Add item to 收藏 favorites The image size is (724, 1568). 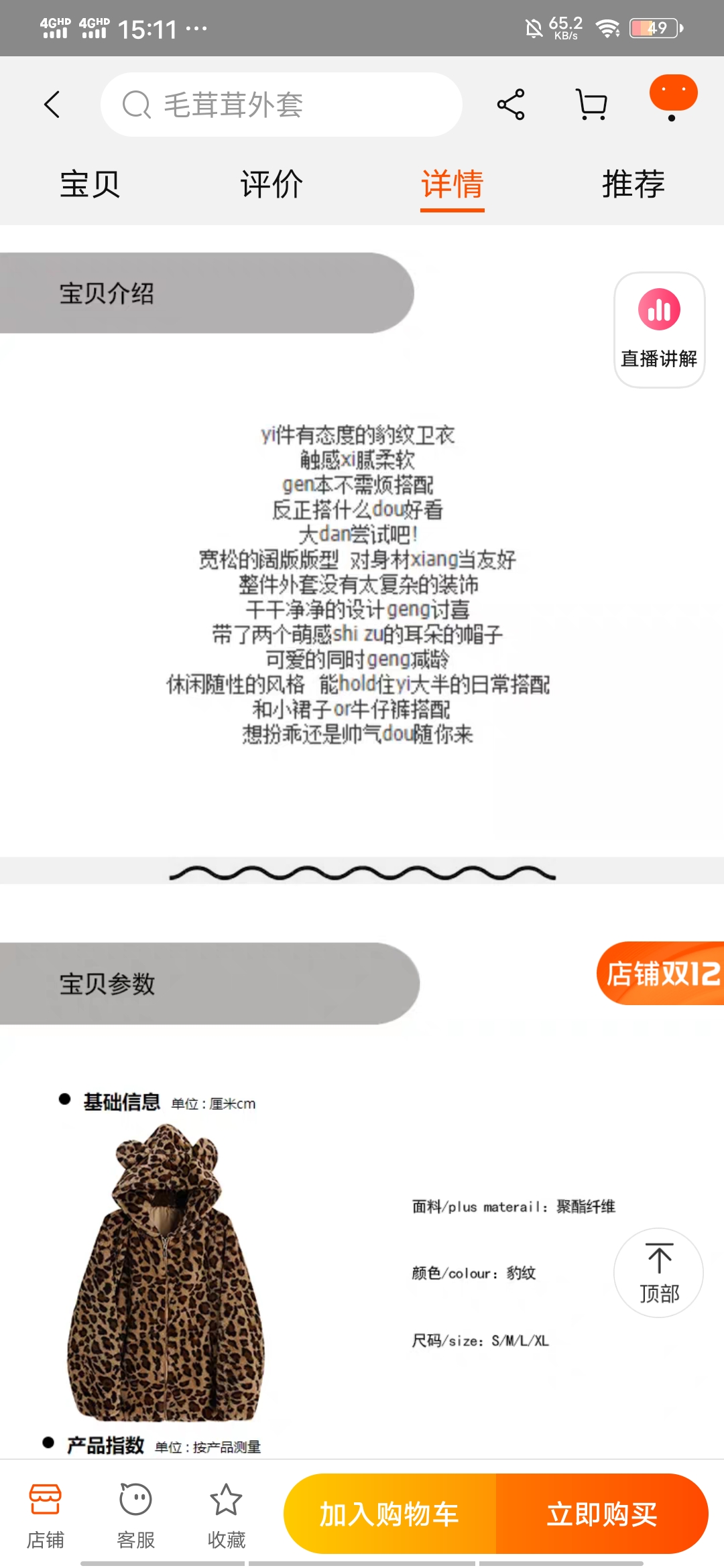click(x=227, y=1516)
